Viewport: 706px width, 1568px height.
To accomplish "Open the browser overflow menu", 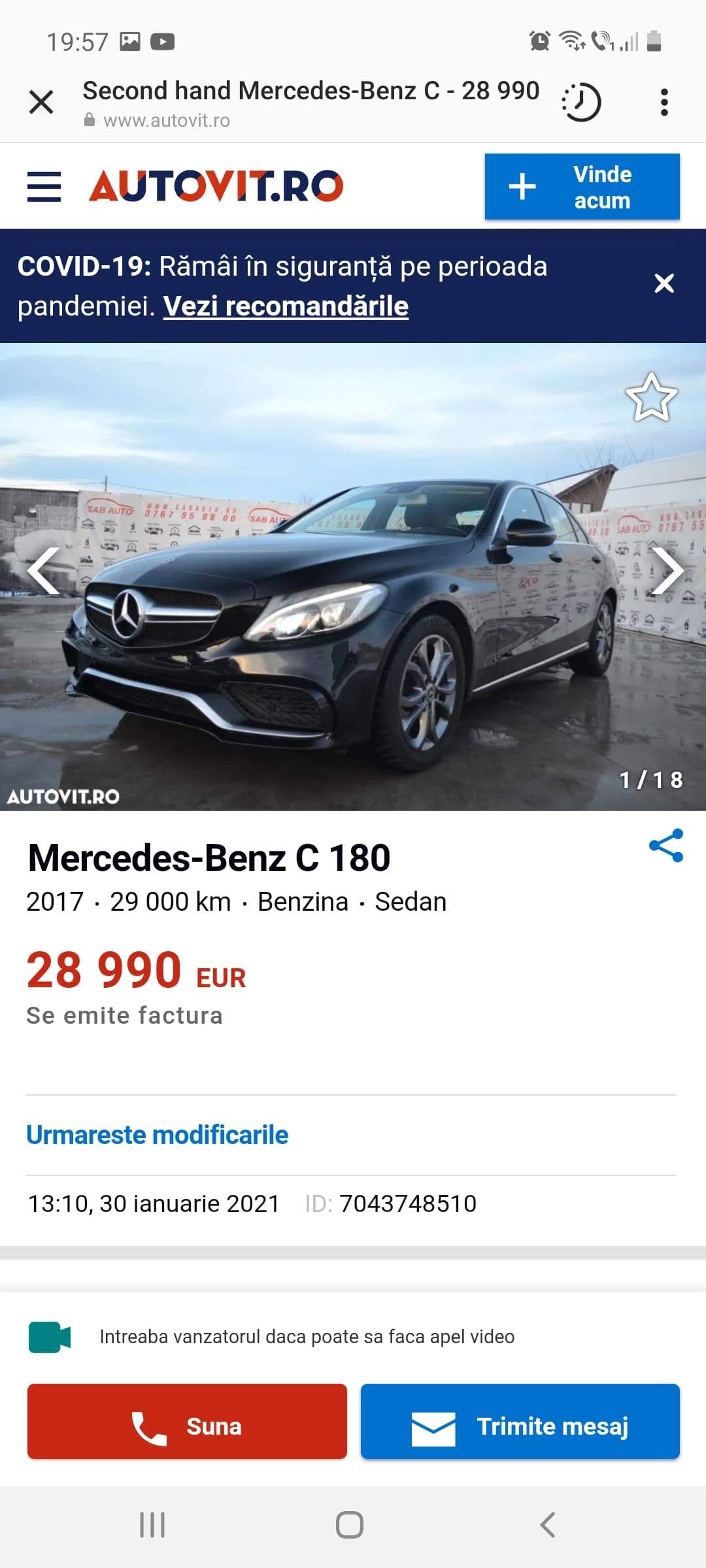I will point(664,102).
